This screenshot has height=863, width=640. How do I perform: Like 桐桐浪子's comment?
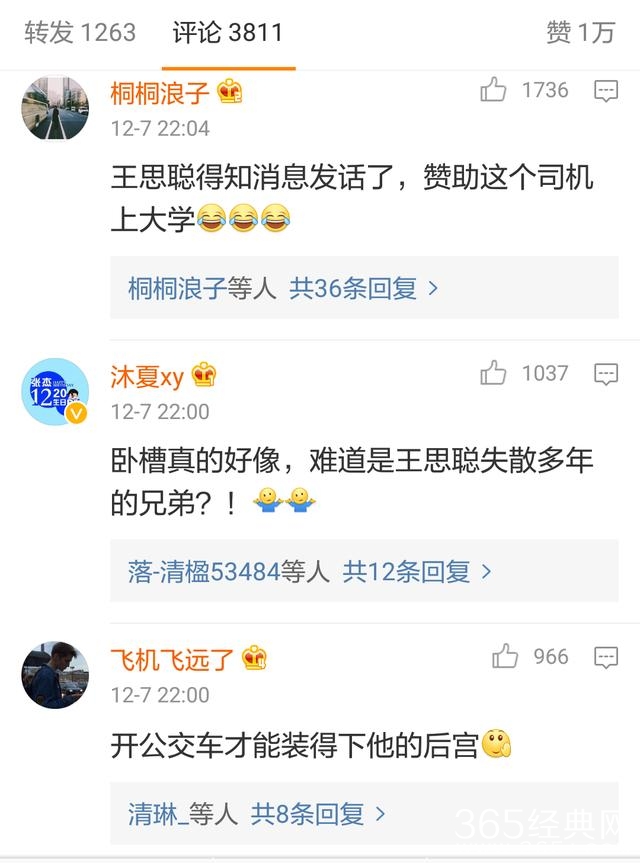pyautogui.click(x=494, y=91)
